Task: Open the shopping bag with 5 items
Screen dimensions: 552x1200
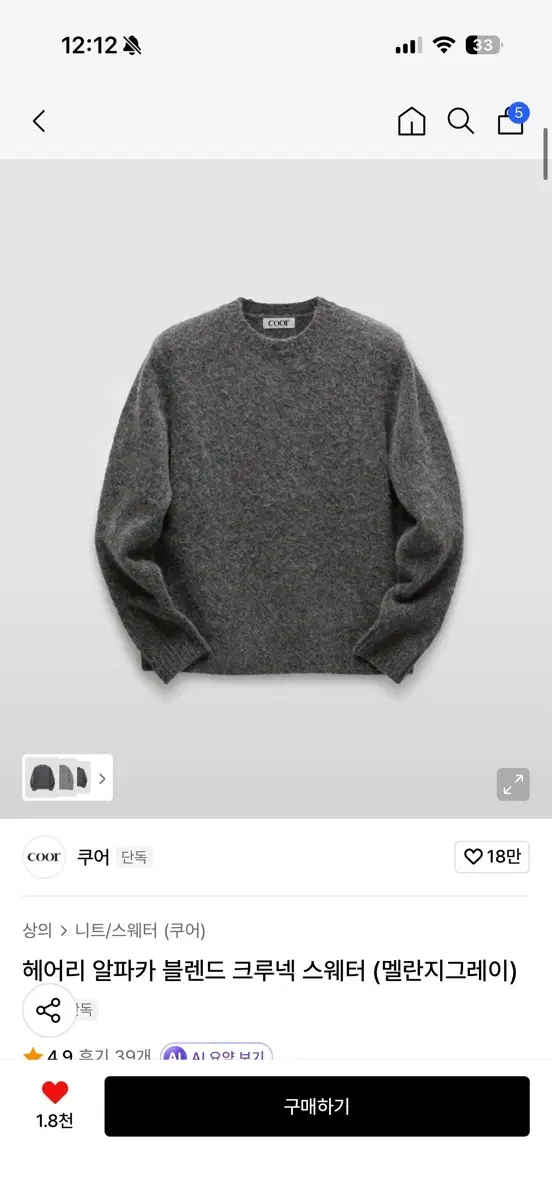Action: pos(511,120)
